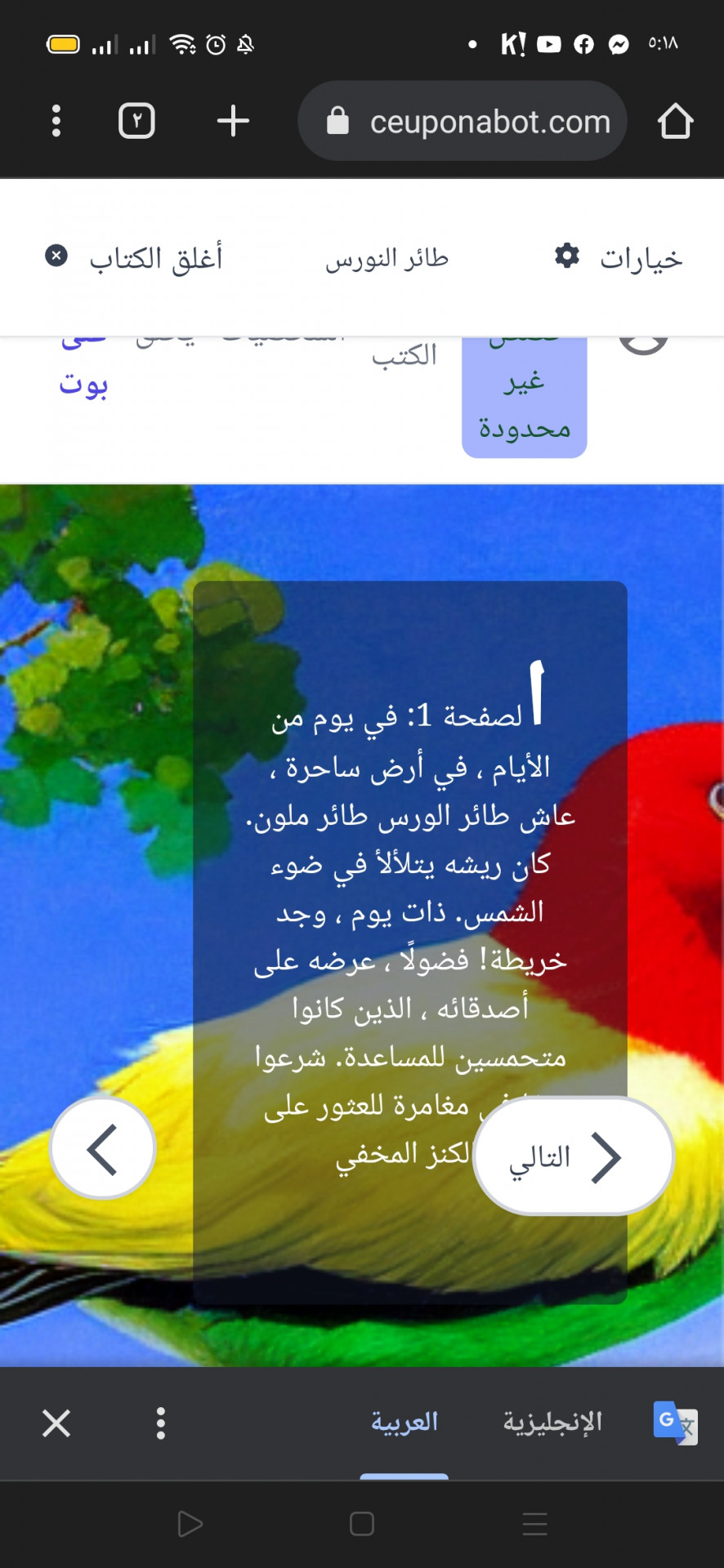Open the browser overflow menu
Image resolution: width=724 pixels, height=1568 pixels.
56,121
